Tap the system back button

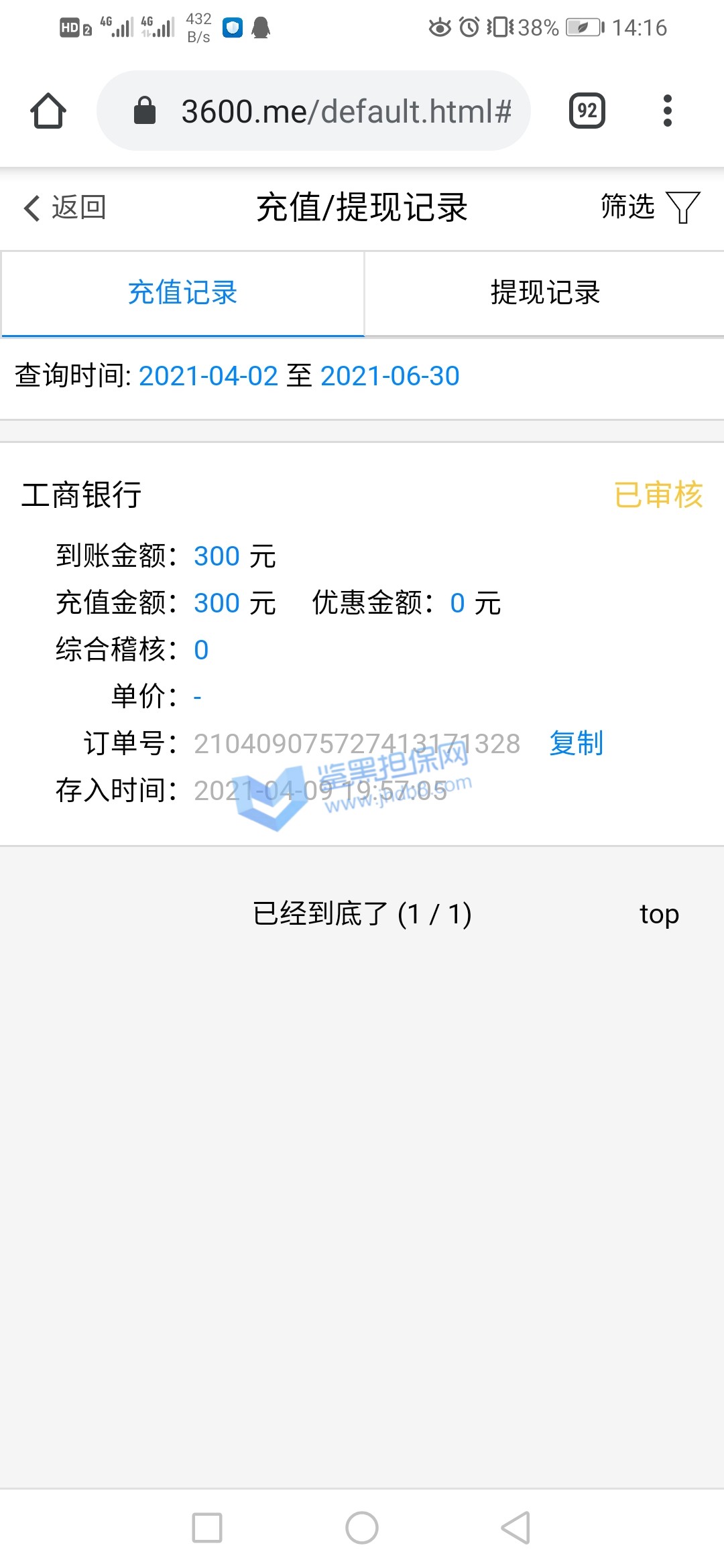(x=516, y=1528)
